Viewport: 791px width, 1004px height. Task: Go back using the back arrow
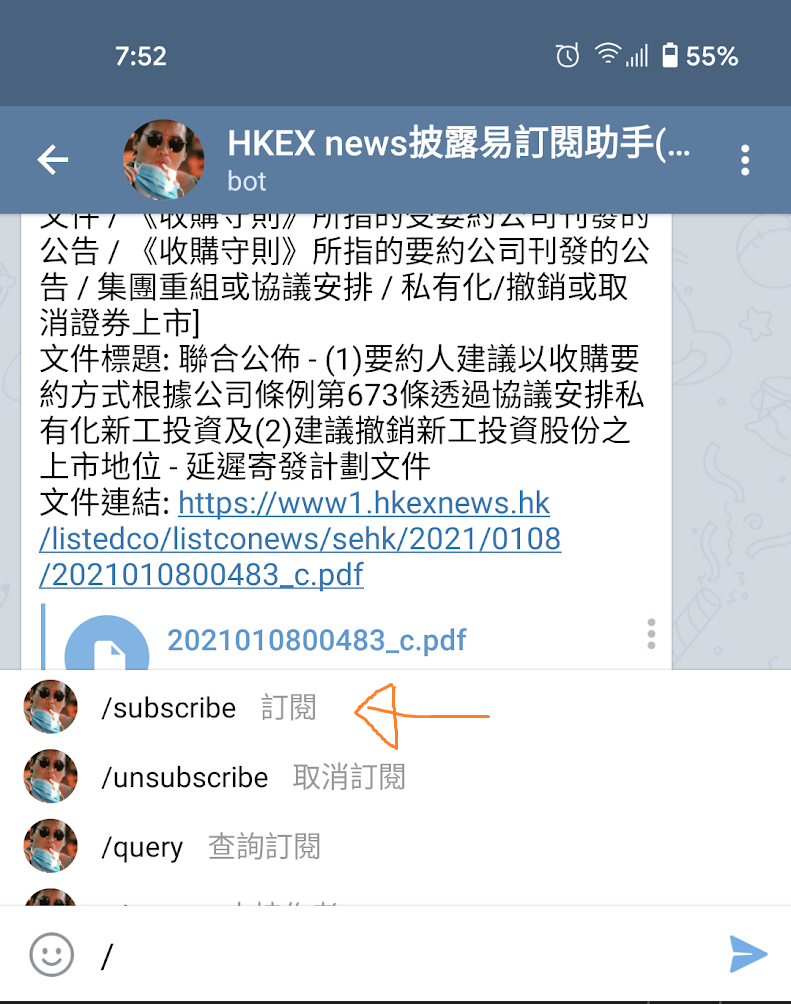(x=52, y=160)
